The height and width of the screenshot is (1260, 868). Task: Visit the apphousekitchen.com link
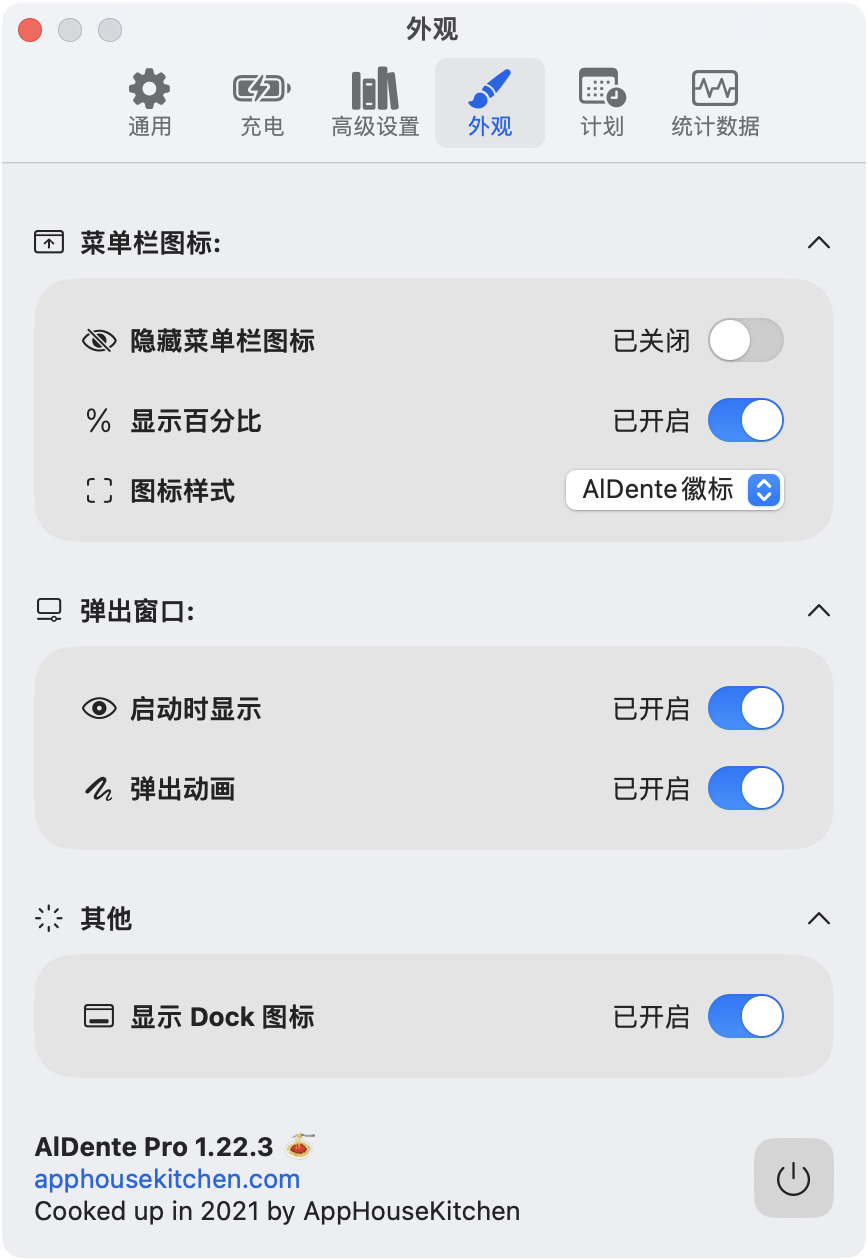point(167,1179)
